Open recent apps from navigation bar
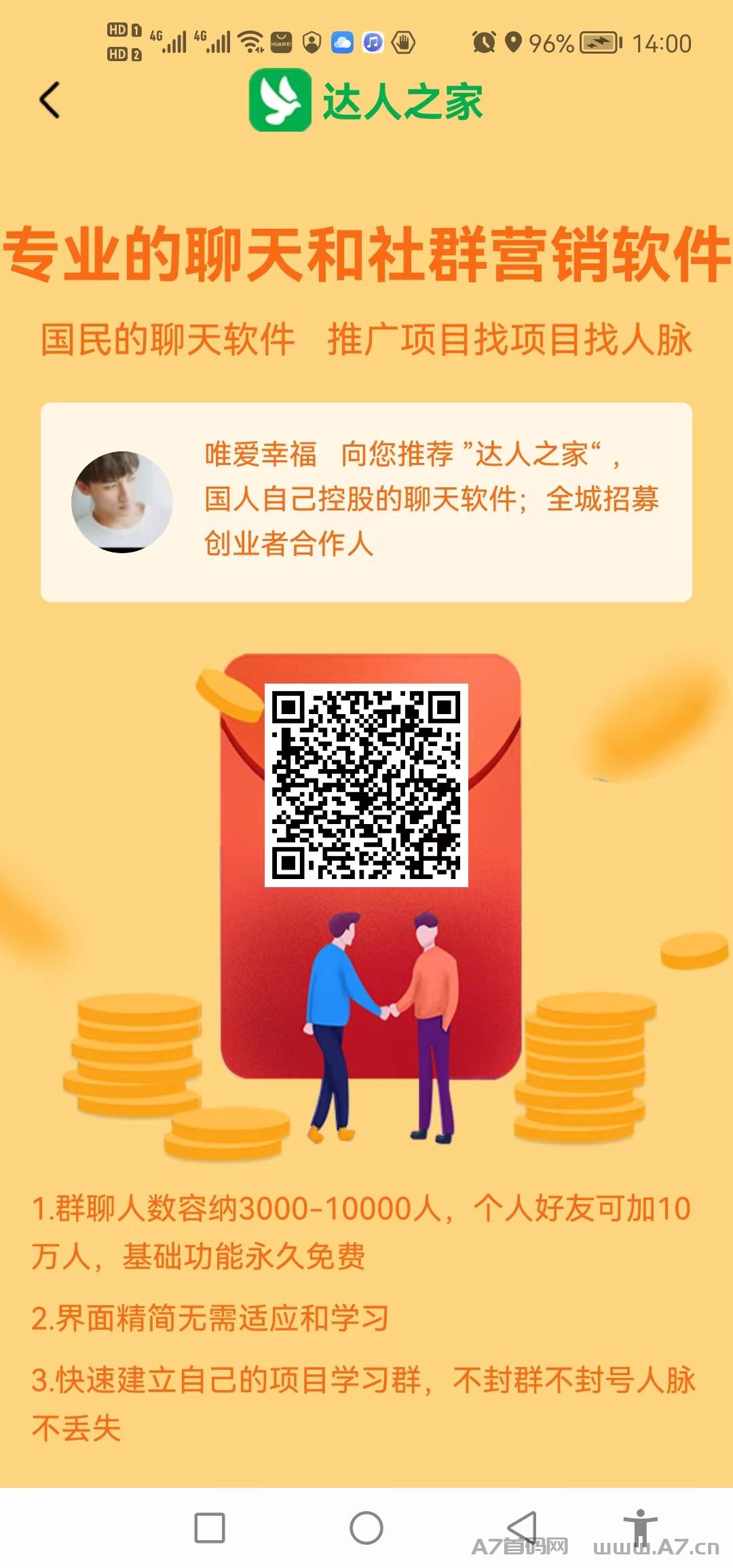 click(210, 1527)
